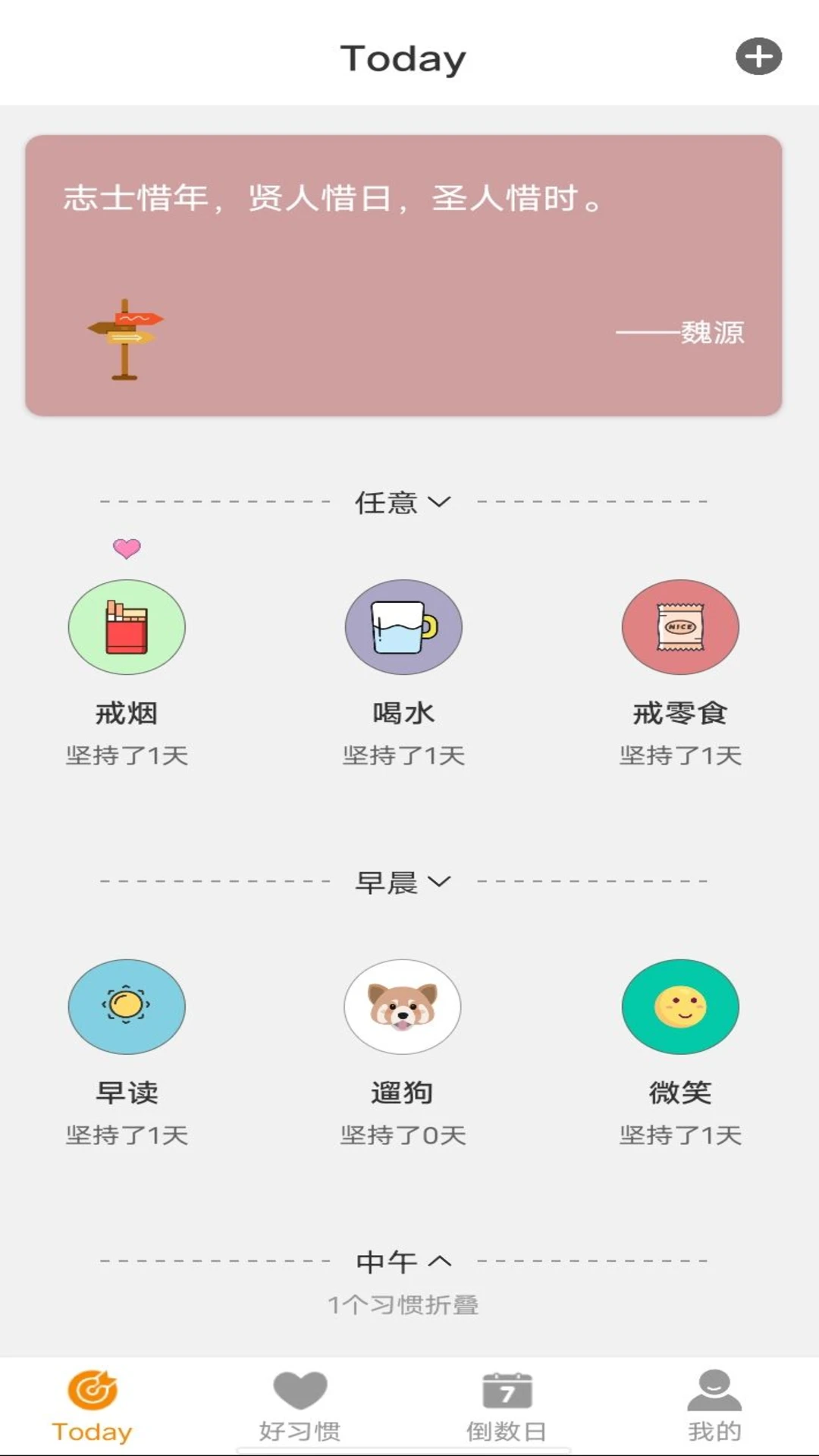Select the 遛狗 dog-walking habit icon
Image resolution: width=819 pixels, height=1456 pixels.
pyautogui.click(x=404, y=1006)
